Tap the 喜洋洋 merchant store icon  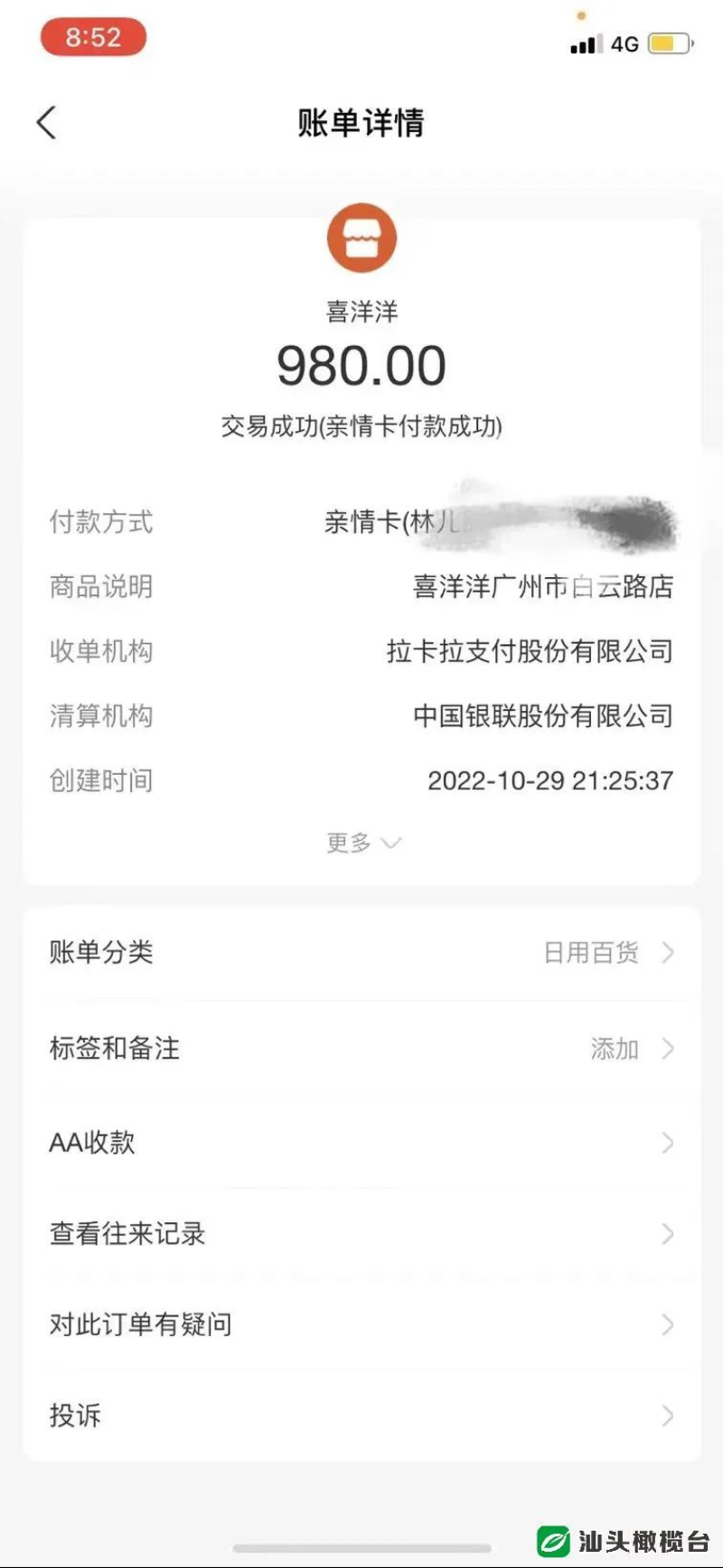(x=361, y=238)
